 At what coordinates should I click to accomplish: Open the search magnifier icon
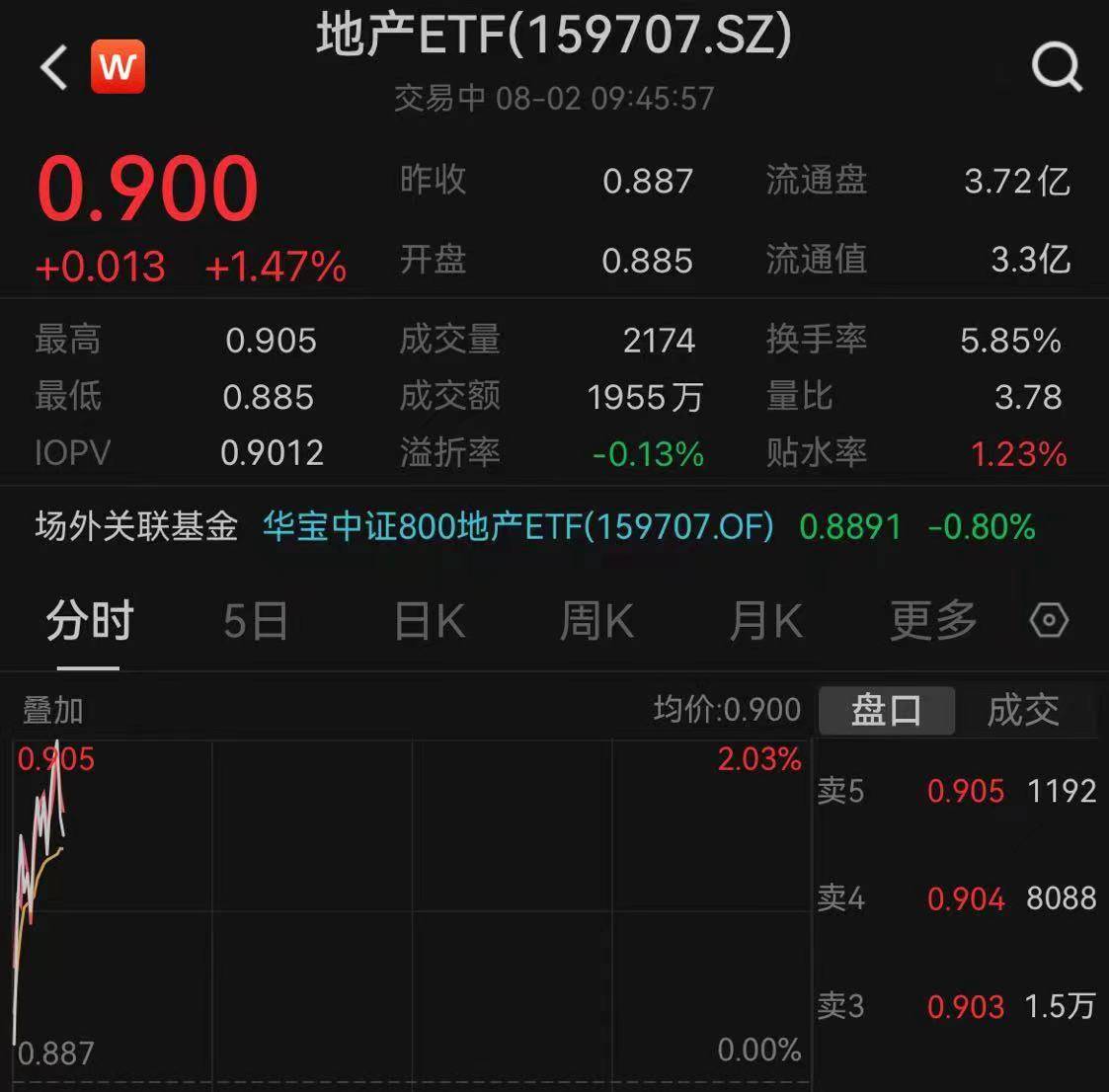click(x=1056, y=68)
